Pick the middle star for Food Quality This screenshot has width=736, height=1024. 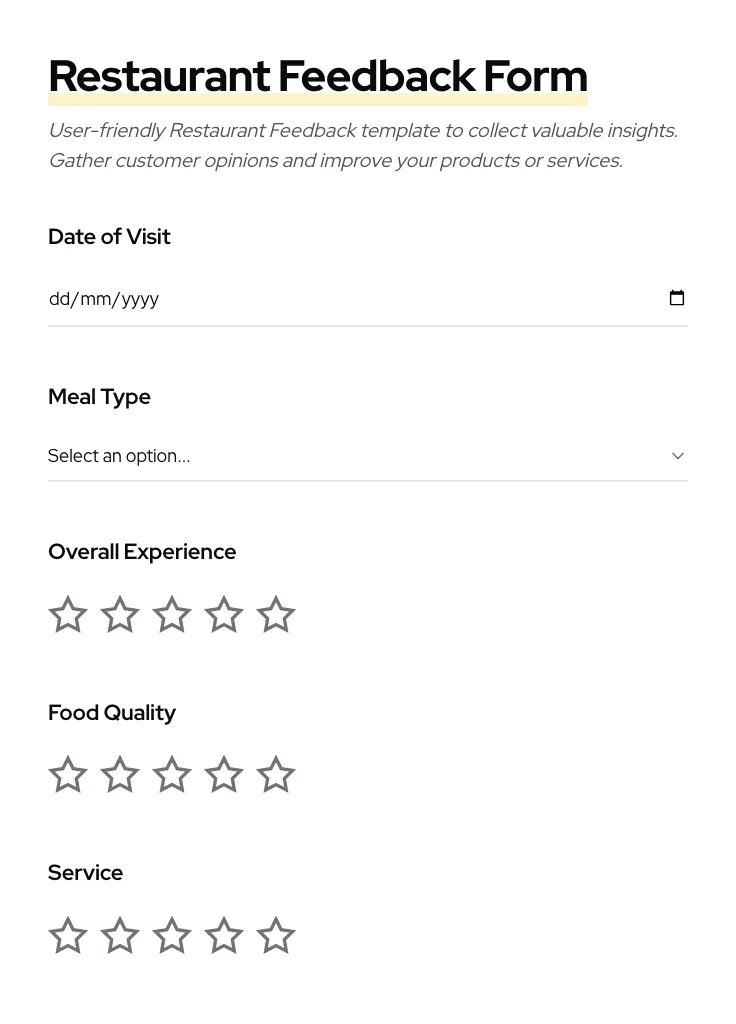pos(171,774)
